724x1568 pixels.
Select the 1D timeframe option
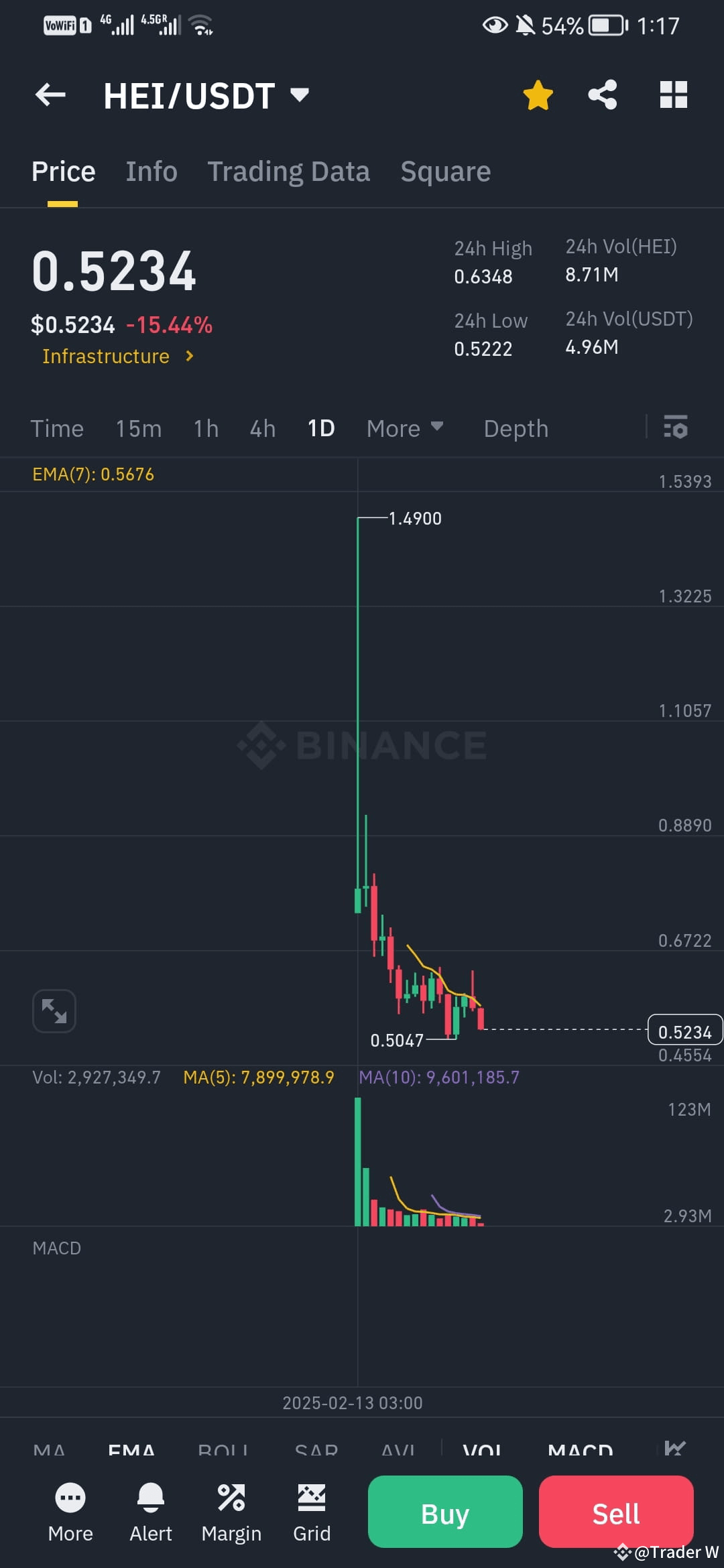pos(320,428)
